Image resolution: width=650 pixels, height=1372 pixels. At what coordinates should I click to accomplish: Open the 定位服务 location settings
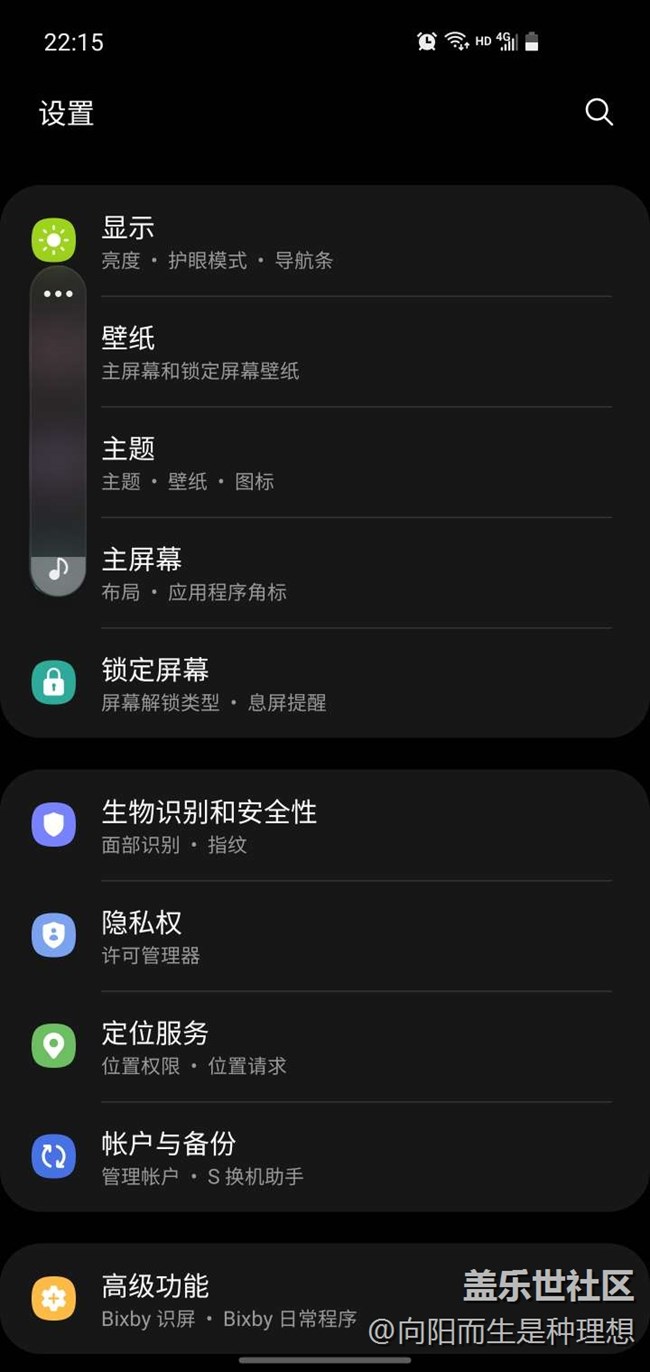point(325,1047)
